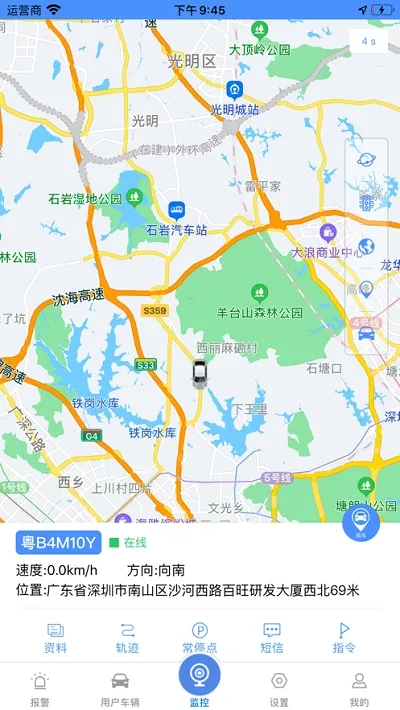This screenshot has width=400, height=710.
Task: Go to the 我的 profile tab
Action: click(359, 690)
